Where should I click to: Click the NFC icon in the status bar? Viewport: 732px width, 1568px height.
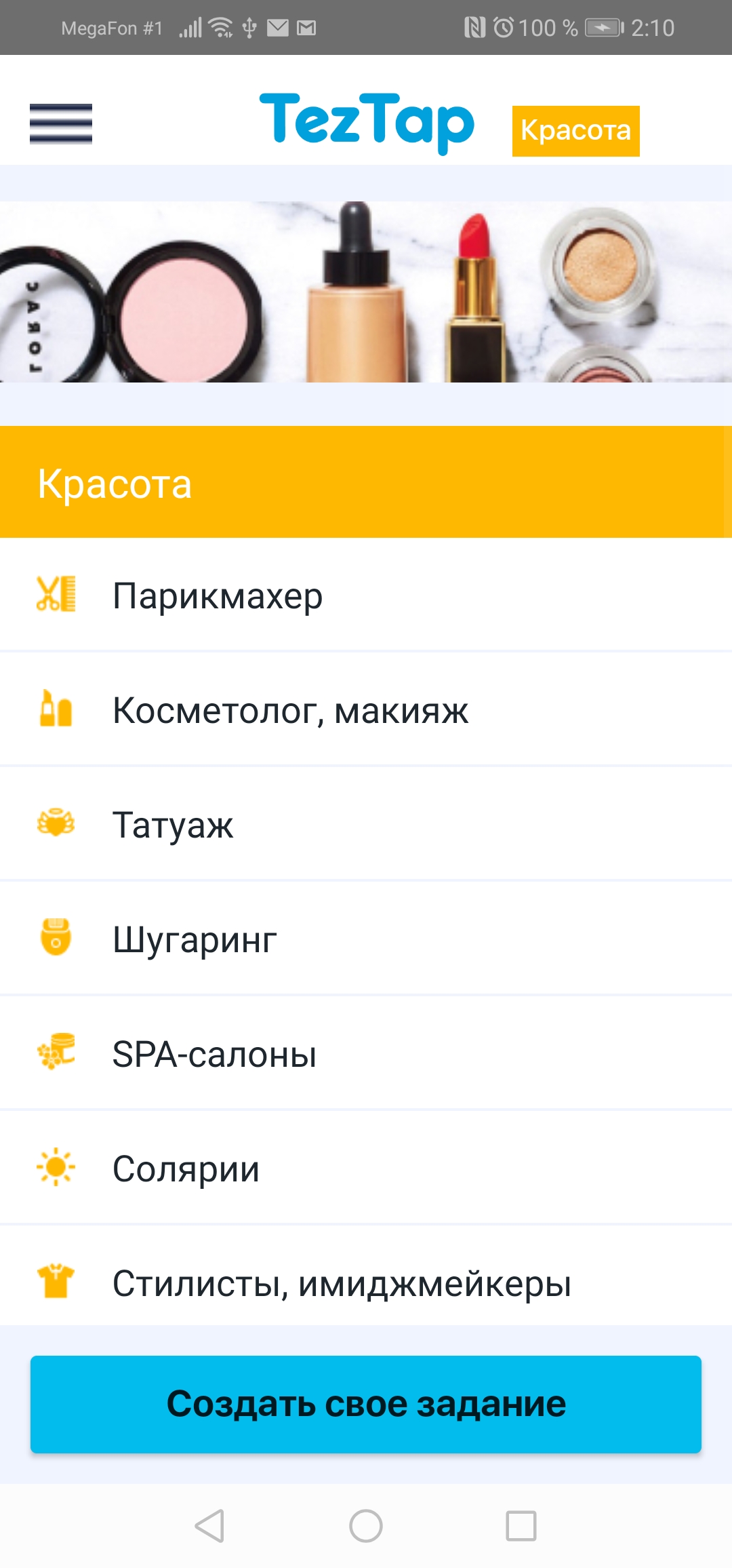point(476,26)
